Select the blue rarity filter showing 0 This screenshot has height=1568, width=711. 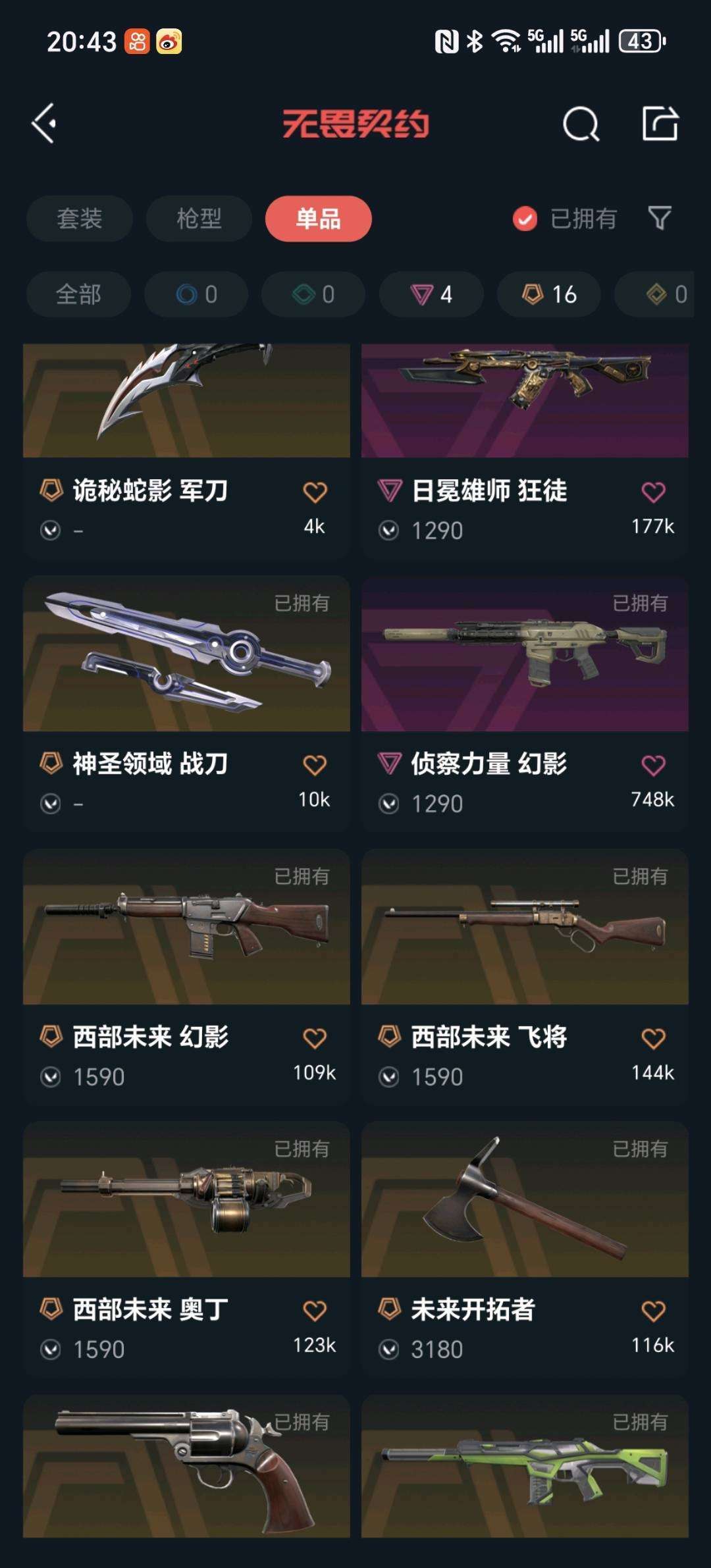[195, 295]
